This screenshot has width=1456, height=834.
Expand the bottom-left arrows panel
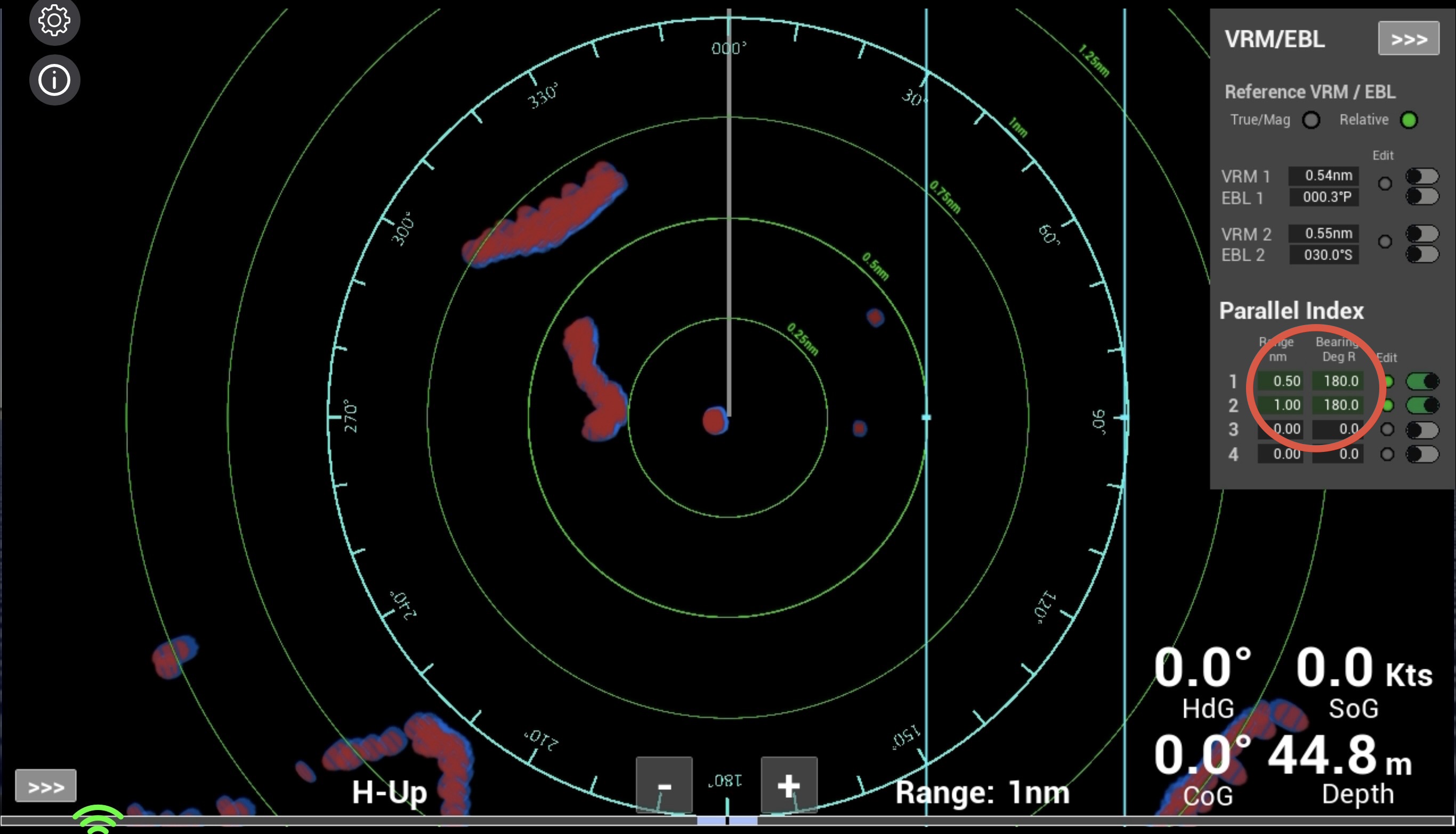tap(46, 787)
